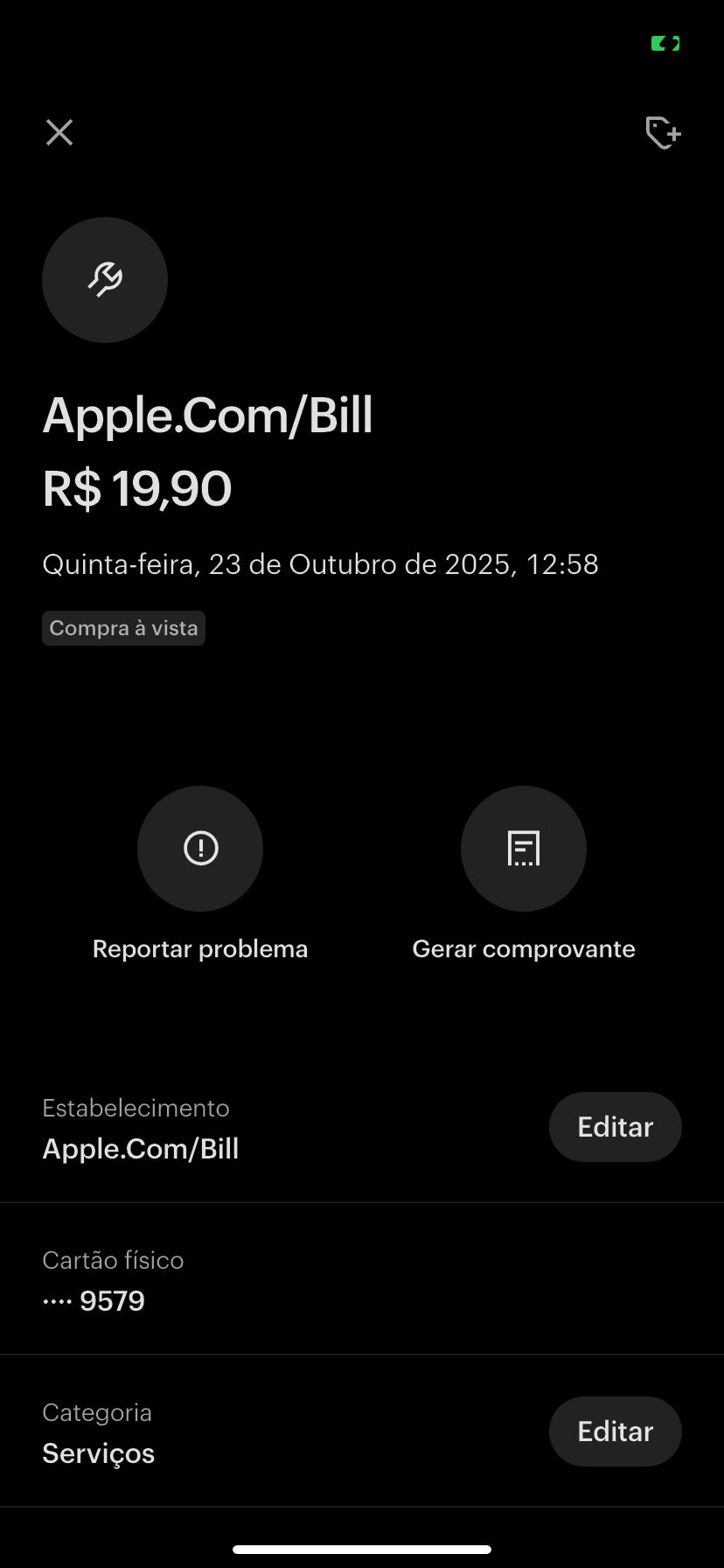Add a tag to this purchase
The height and width of the screenshot is (1568, 724).
(x=663, y=133)
